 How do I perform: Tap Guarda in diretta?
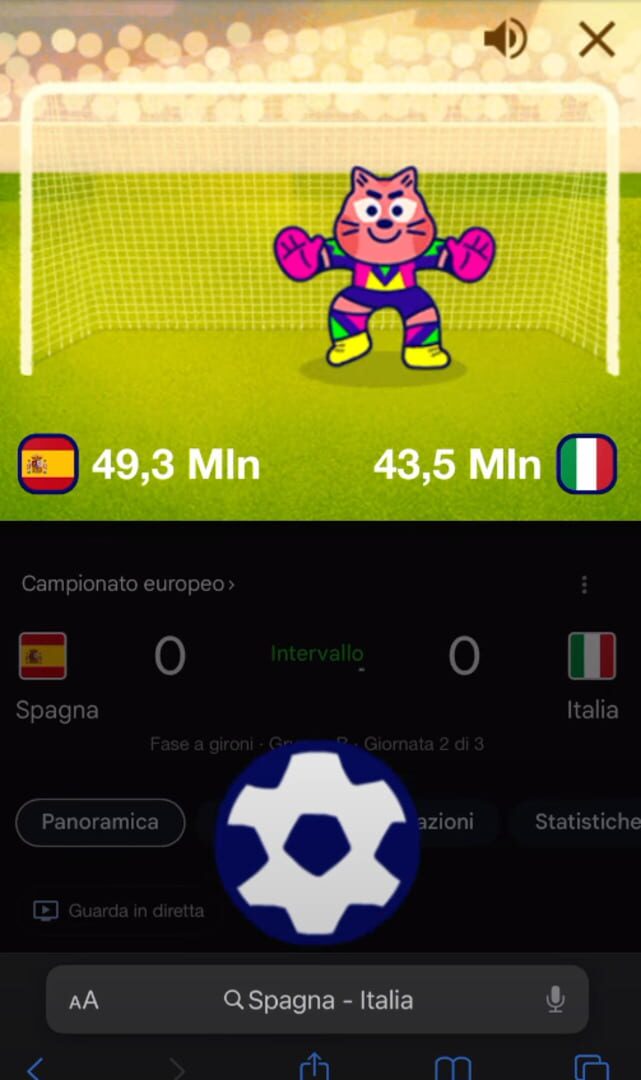tap(119, 911)
